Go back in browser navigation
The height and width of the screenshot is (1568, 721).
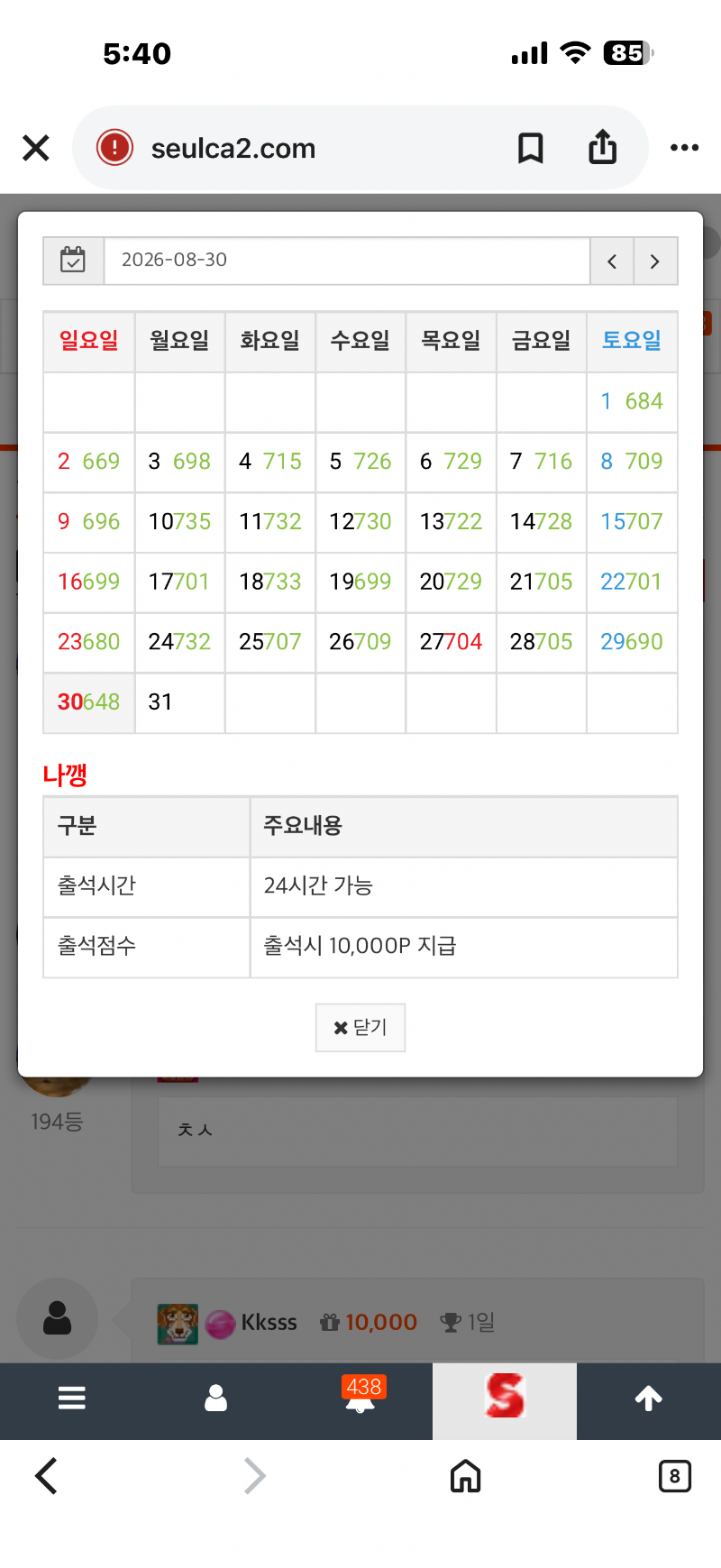pyautogui.click(x=47, y=1476)
